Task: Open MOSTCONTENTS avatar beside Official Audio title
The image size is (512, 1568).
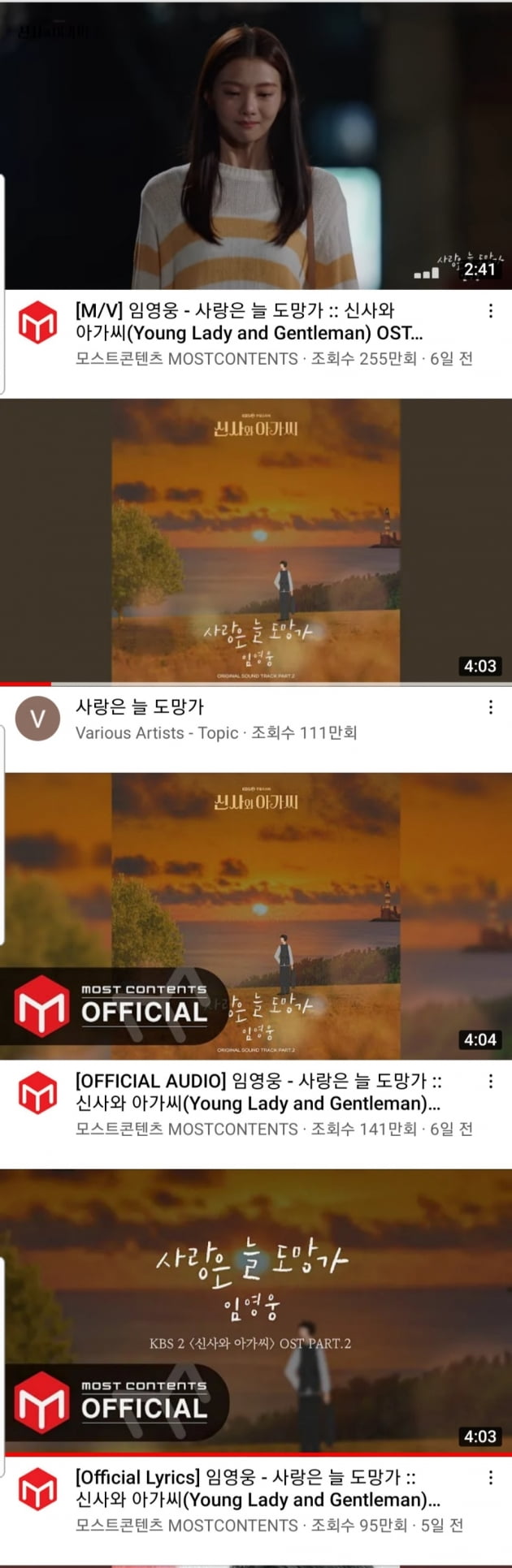Action: pos(38,1093)
